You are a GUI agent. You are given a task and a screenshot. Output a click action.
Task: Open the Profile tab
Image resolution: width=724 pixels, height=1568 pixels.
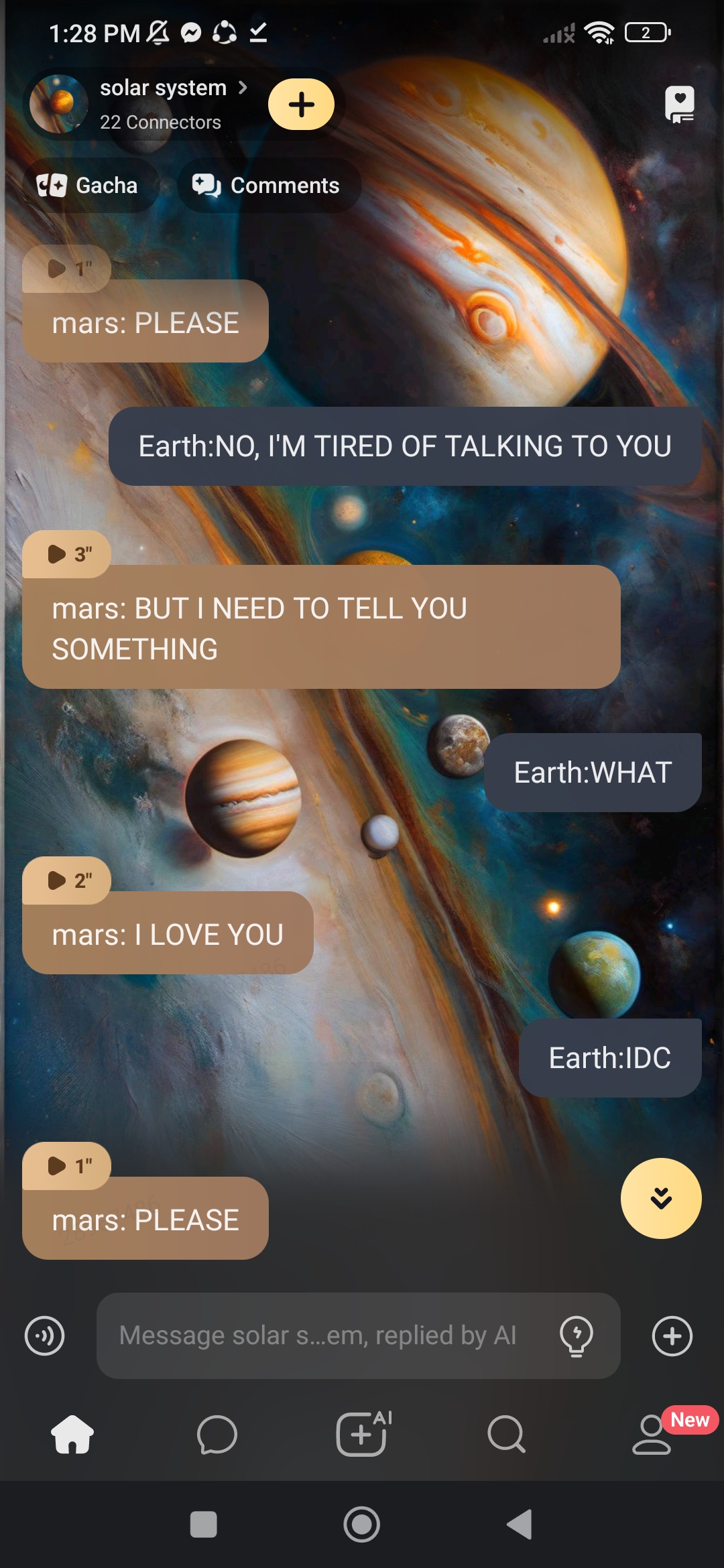click(x=651, y=1434)
